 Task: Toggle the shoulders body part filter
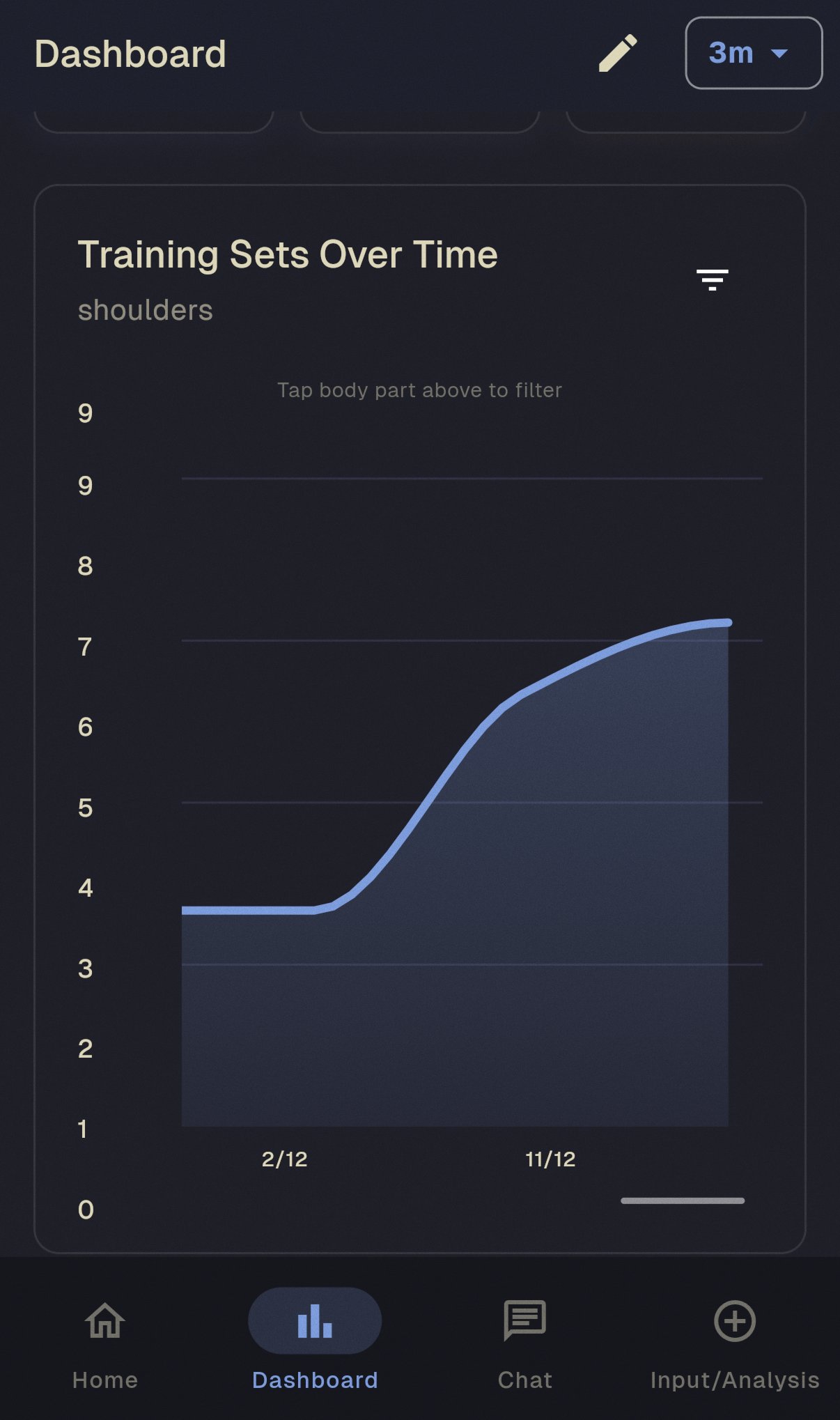145,311
